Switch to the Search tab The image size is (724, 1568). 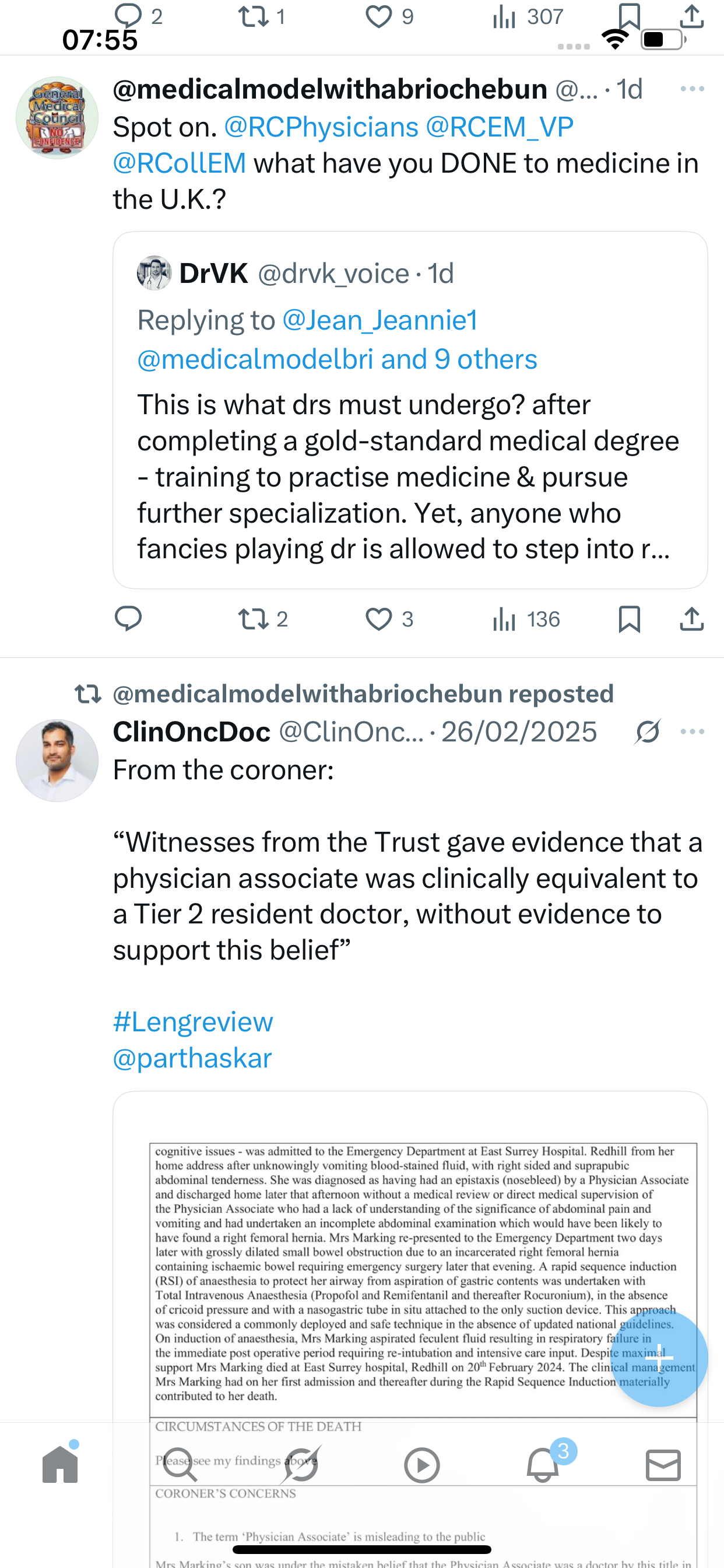point(180,1464)
